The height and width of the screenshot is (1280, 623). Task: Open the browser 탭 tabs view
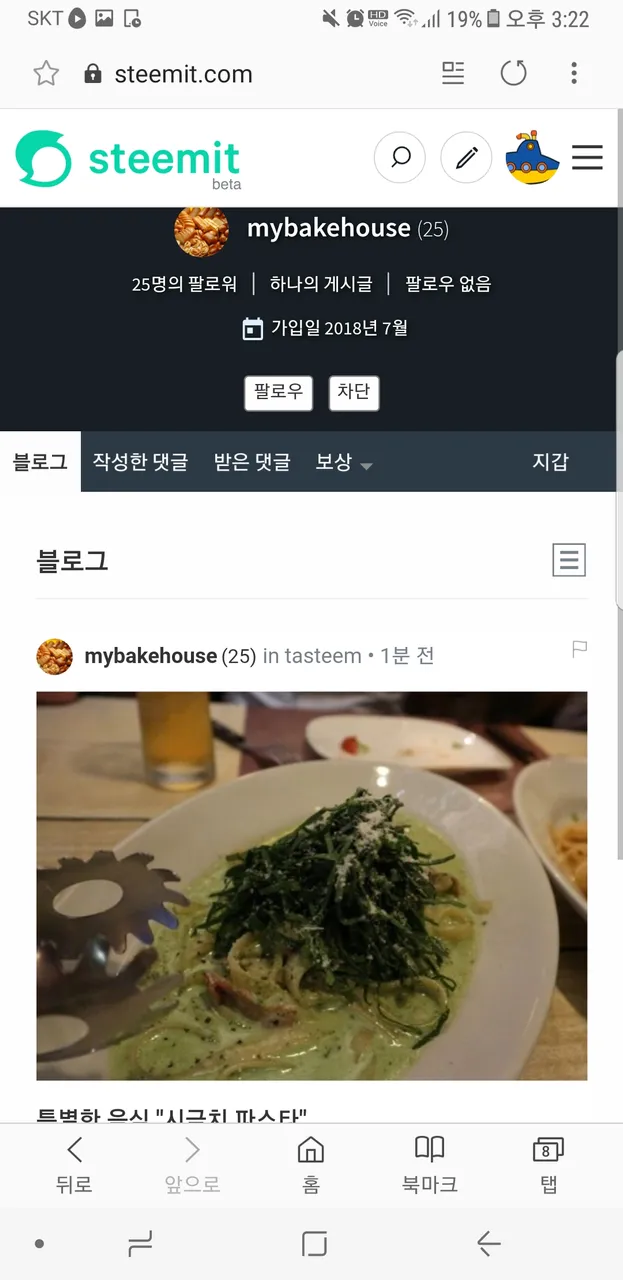(548, 1165)
